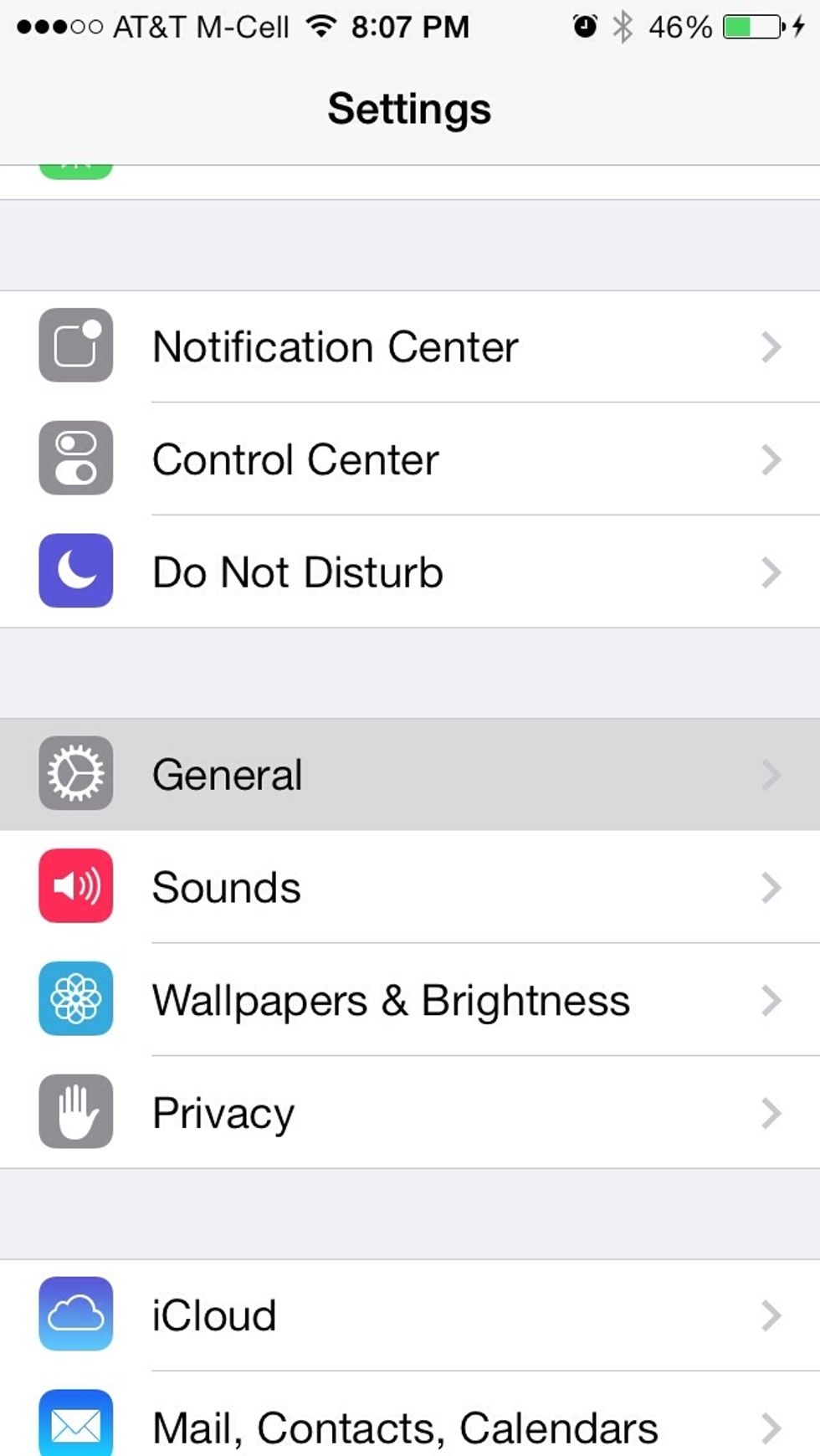Open the Control Center row
The image size is (820, 1456).
pos(410,459)
